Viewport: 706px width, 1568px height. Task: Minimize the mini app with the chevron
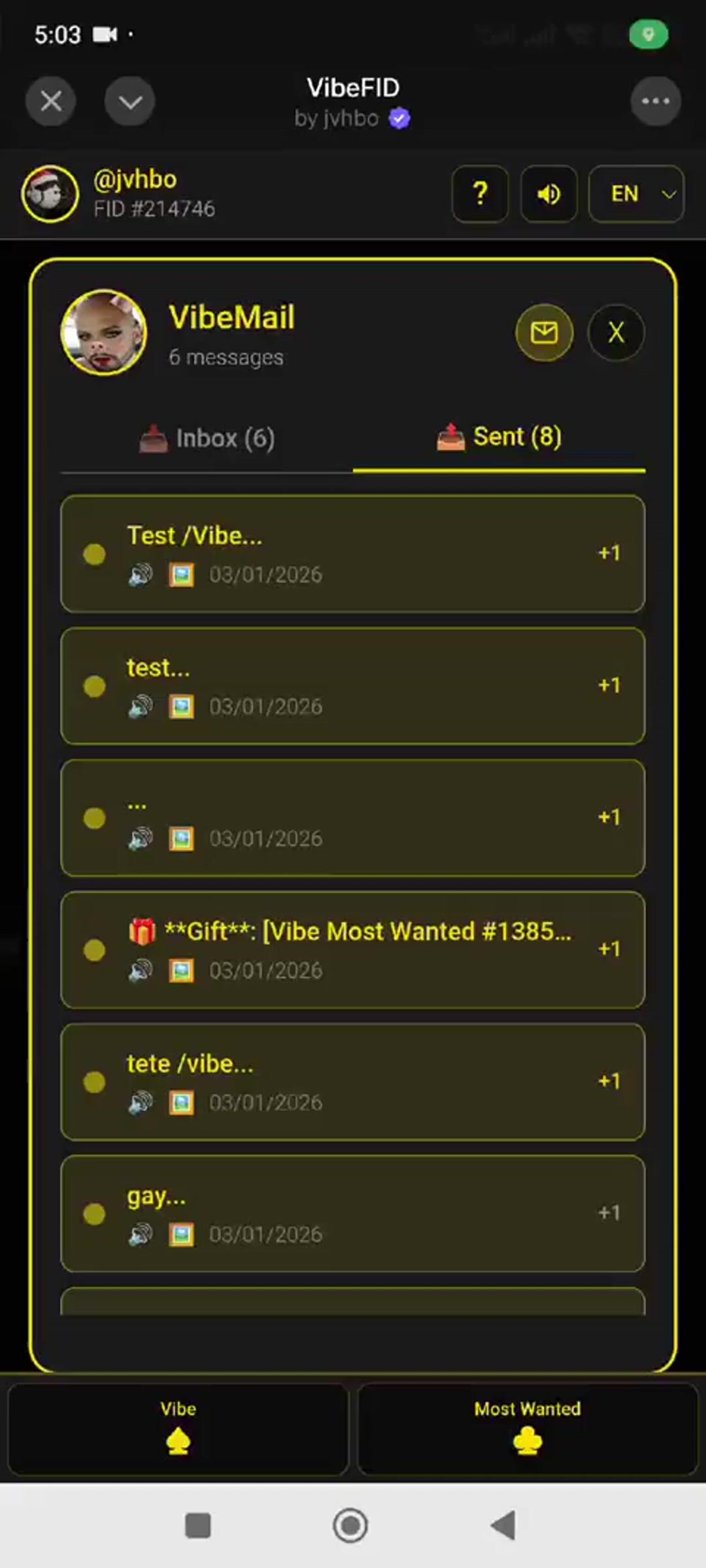click(x=129, y=101)
